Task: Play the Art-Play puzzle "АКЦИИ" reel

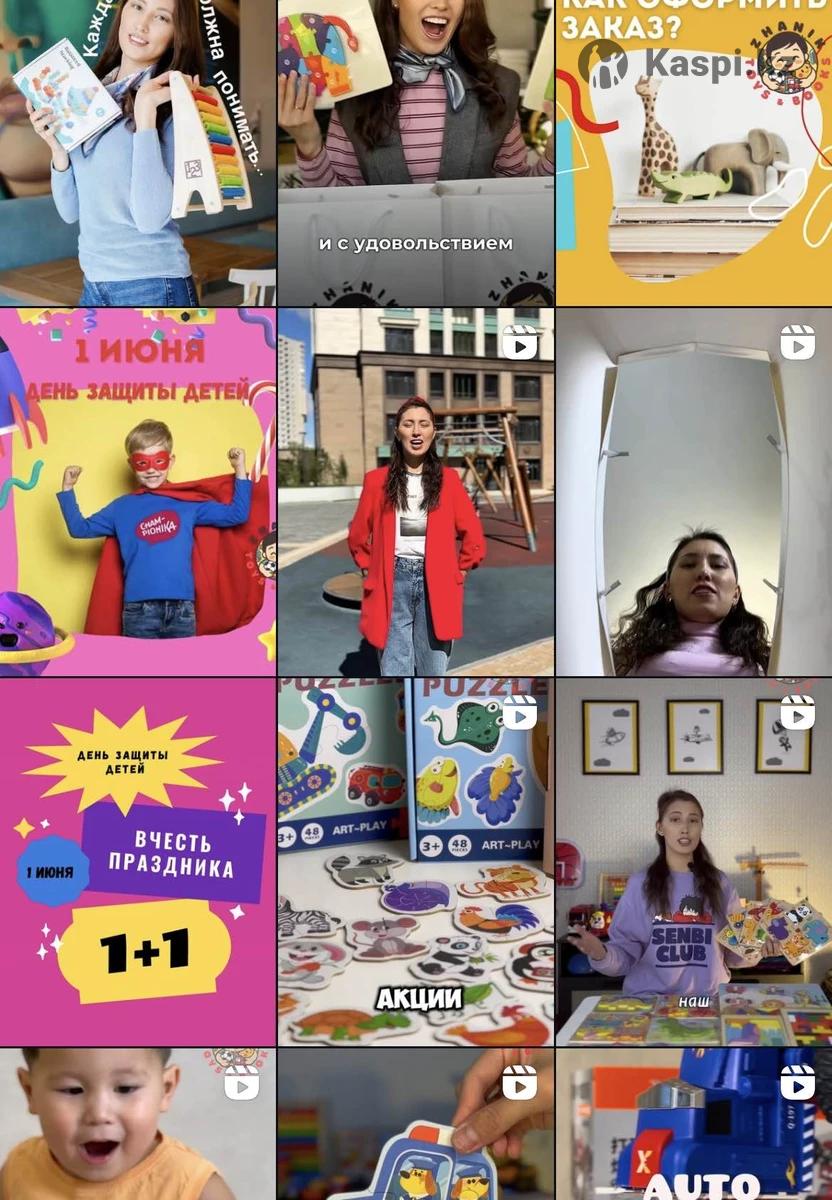Action: click(x=415, y=862)
